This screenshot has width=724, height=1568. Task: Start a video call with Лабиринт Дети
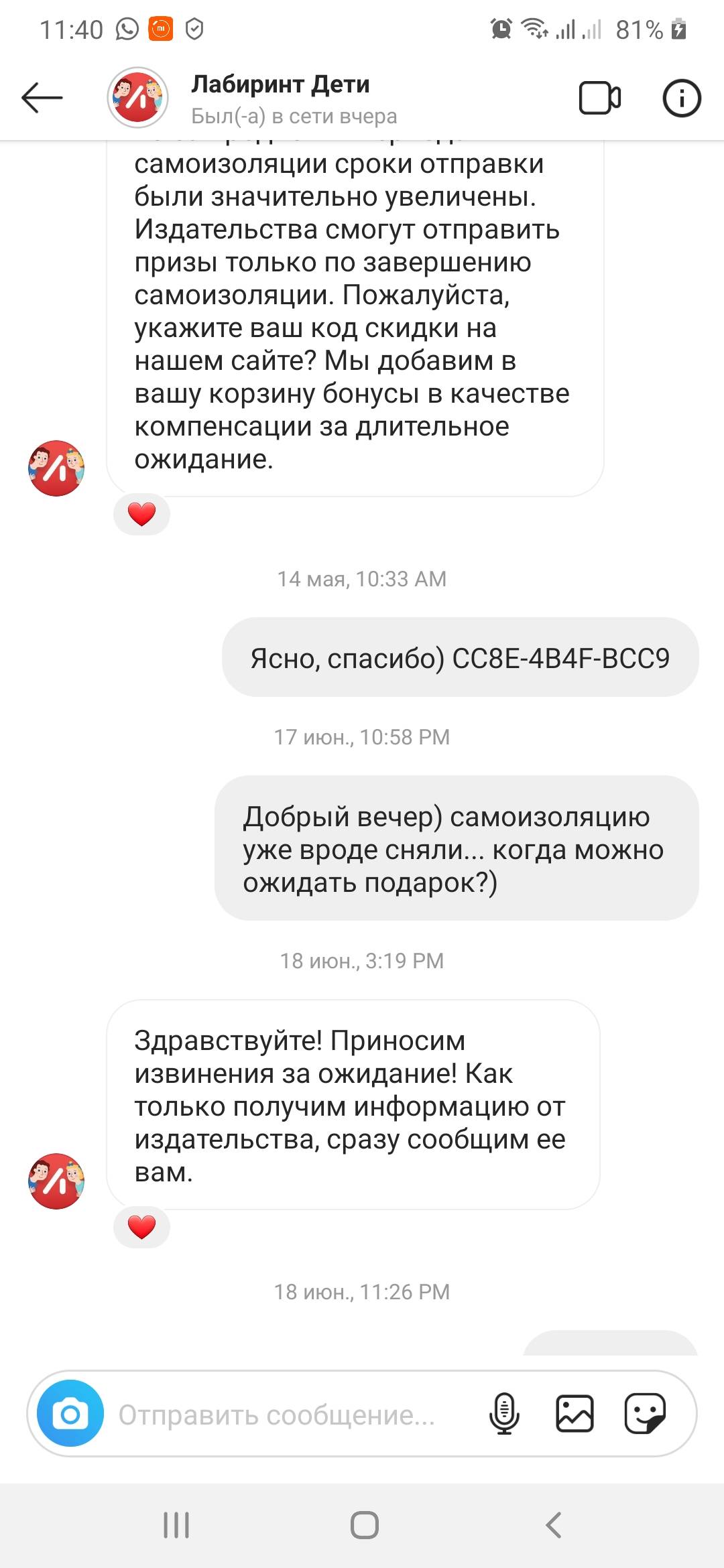click(599, 99)
